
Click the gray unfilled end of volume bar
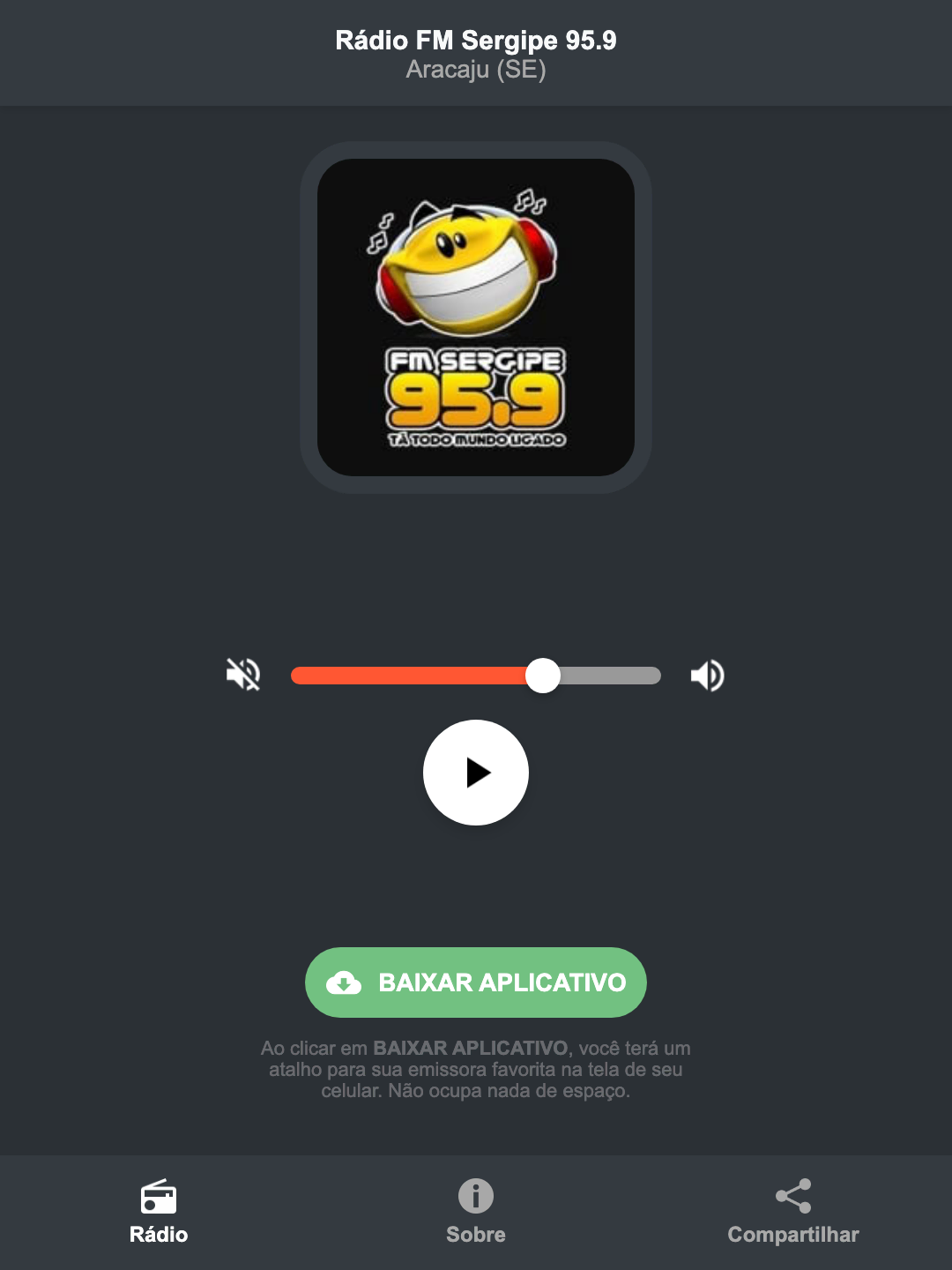coord(617,675)
